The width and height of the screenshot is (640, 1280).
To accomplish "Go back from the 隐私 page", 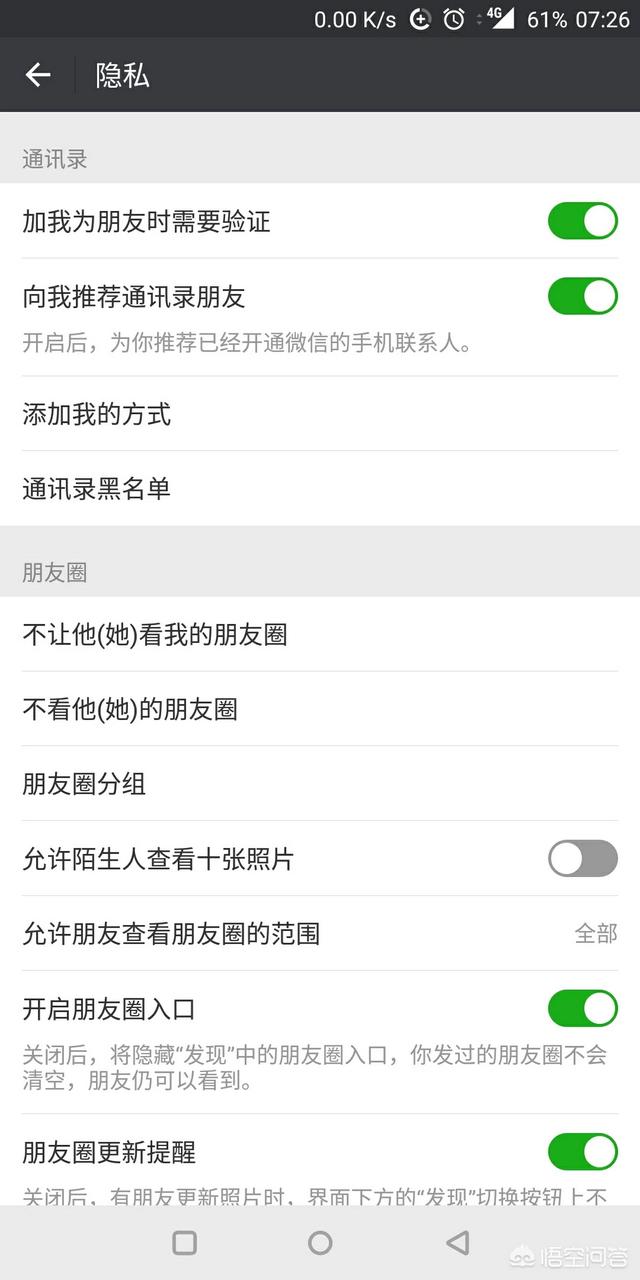I will [x=38, y=75].
